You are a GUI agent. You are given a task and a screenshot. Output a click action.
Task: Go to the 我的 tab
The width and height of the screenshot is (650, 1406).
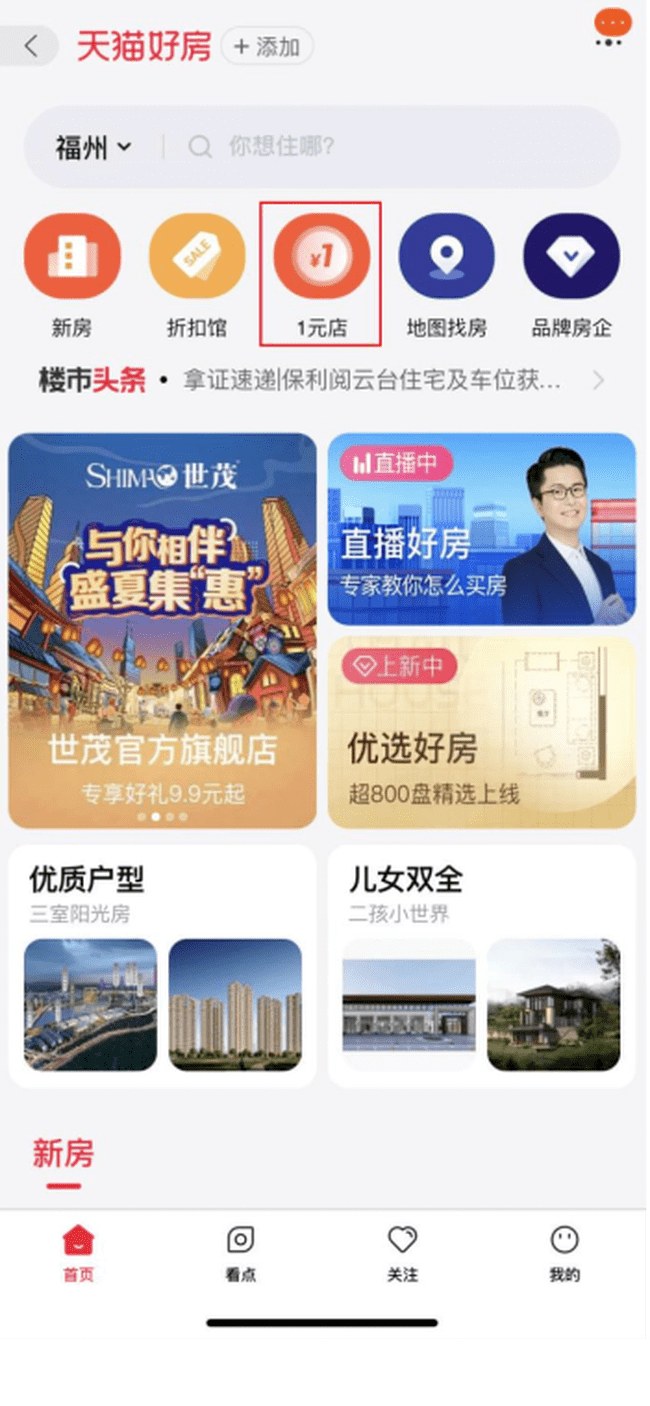pos(564,1253)
